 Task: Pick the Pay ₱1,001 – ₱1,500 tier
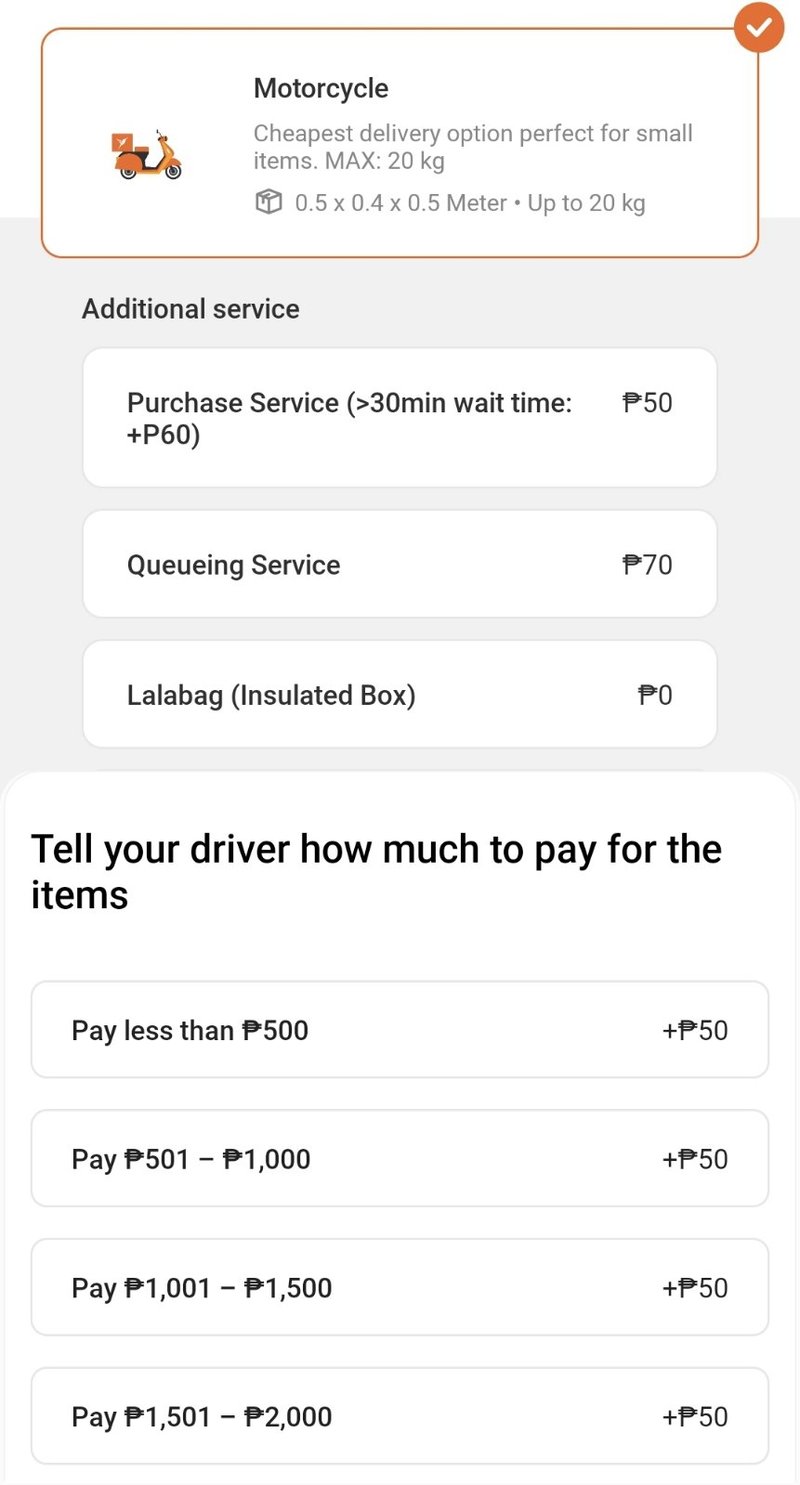(400, 1287)
